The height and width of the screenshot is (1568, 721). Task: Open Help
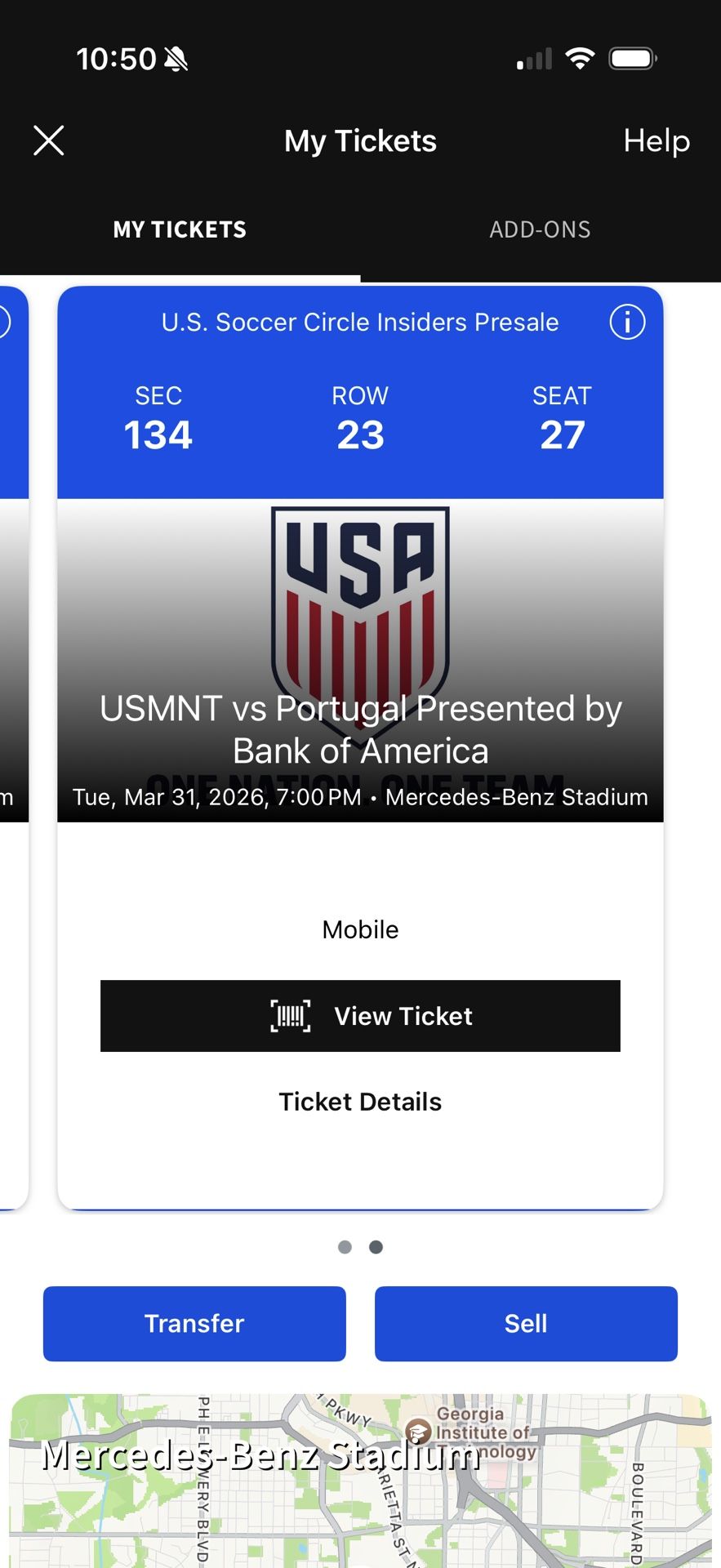tap(656, 140)
